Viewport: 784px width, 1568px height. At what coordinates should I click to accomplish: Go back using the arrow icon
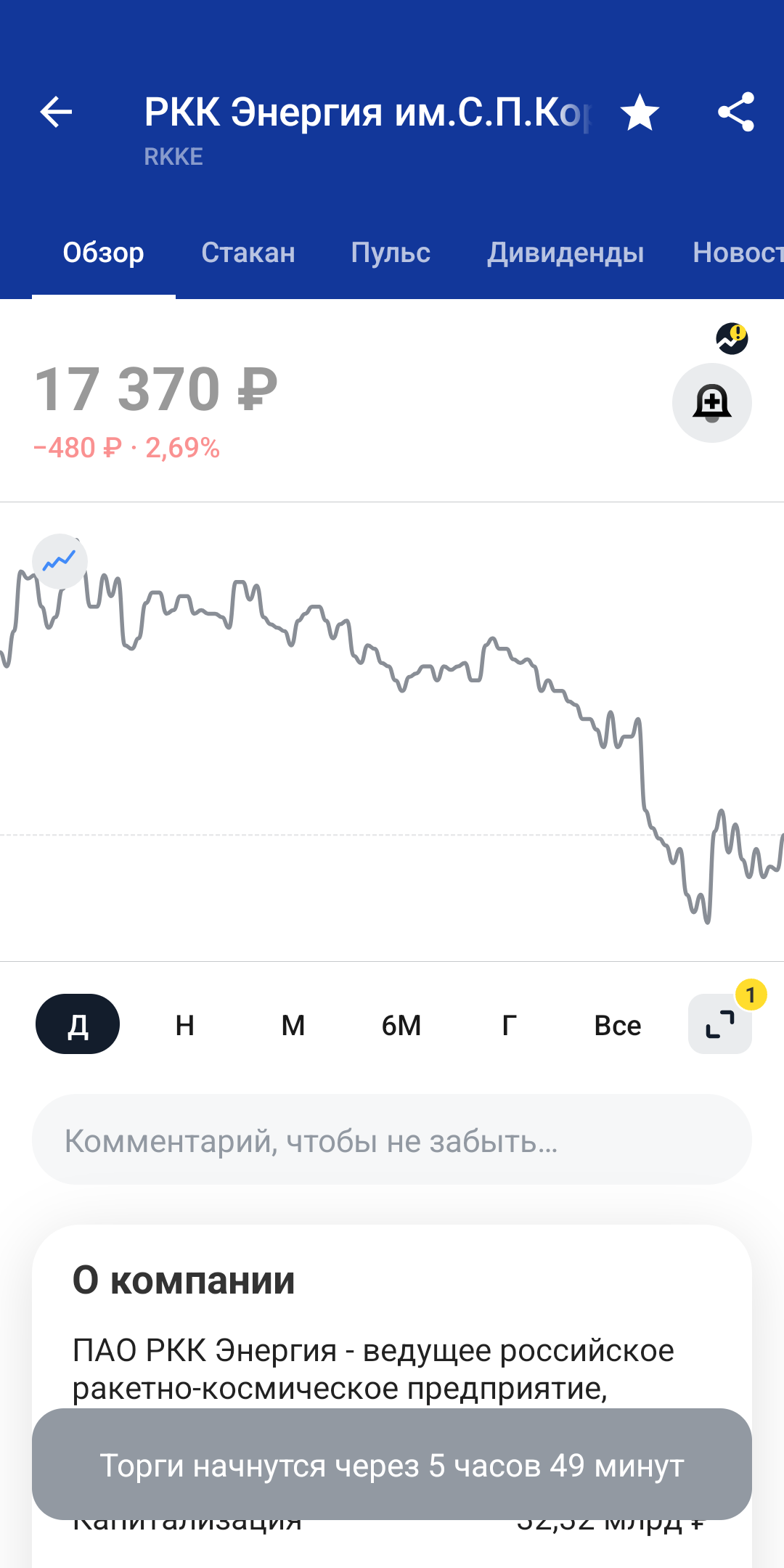coord(56,113)
